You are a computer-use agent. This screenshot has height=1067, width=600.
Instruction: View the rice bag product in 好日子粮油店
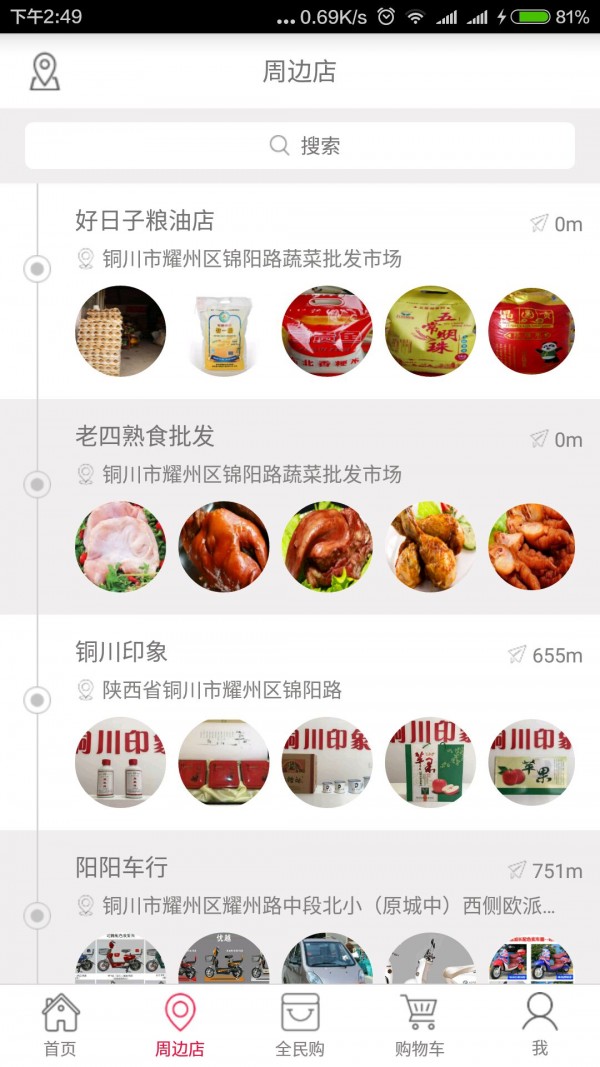pyautogui.click(x=224, y=331)
